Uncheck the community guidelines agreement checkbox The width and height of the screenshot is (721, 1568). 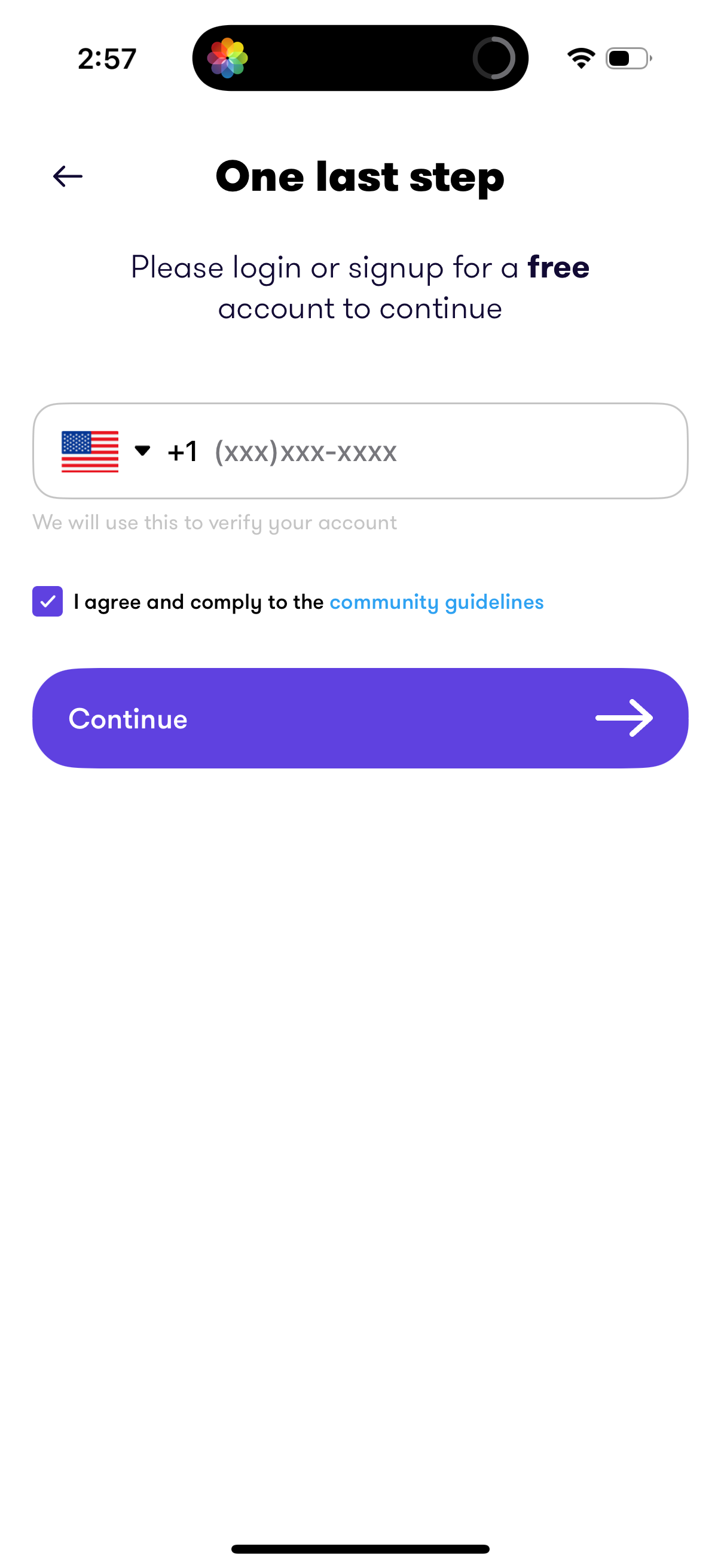click(47, 602)
